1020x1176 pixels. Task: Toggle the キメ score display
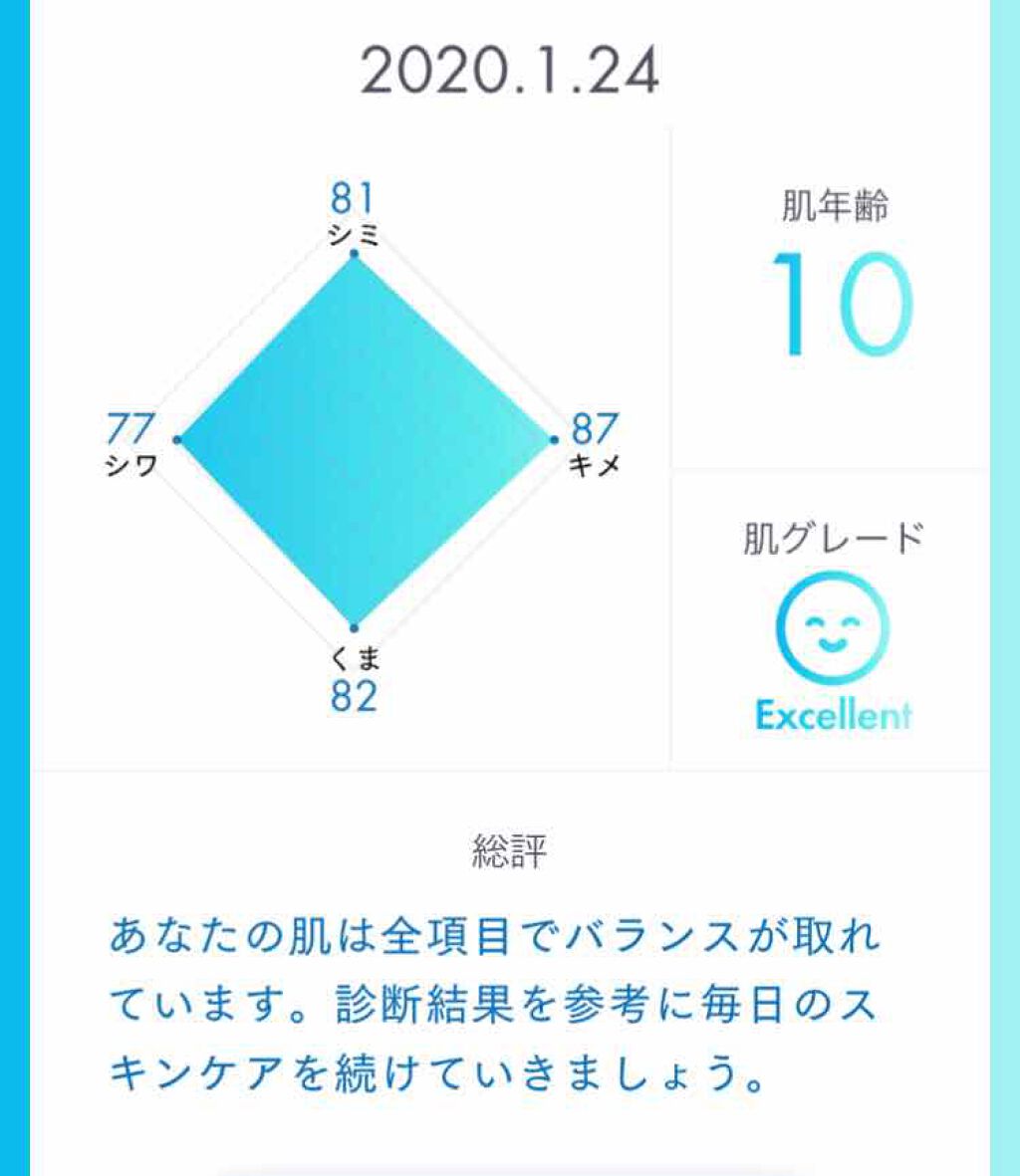(x=595, y=428)
